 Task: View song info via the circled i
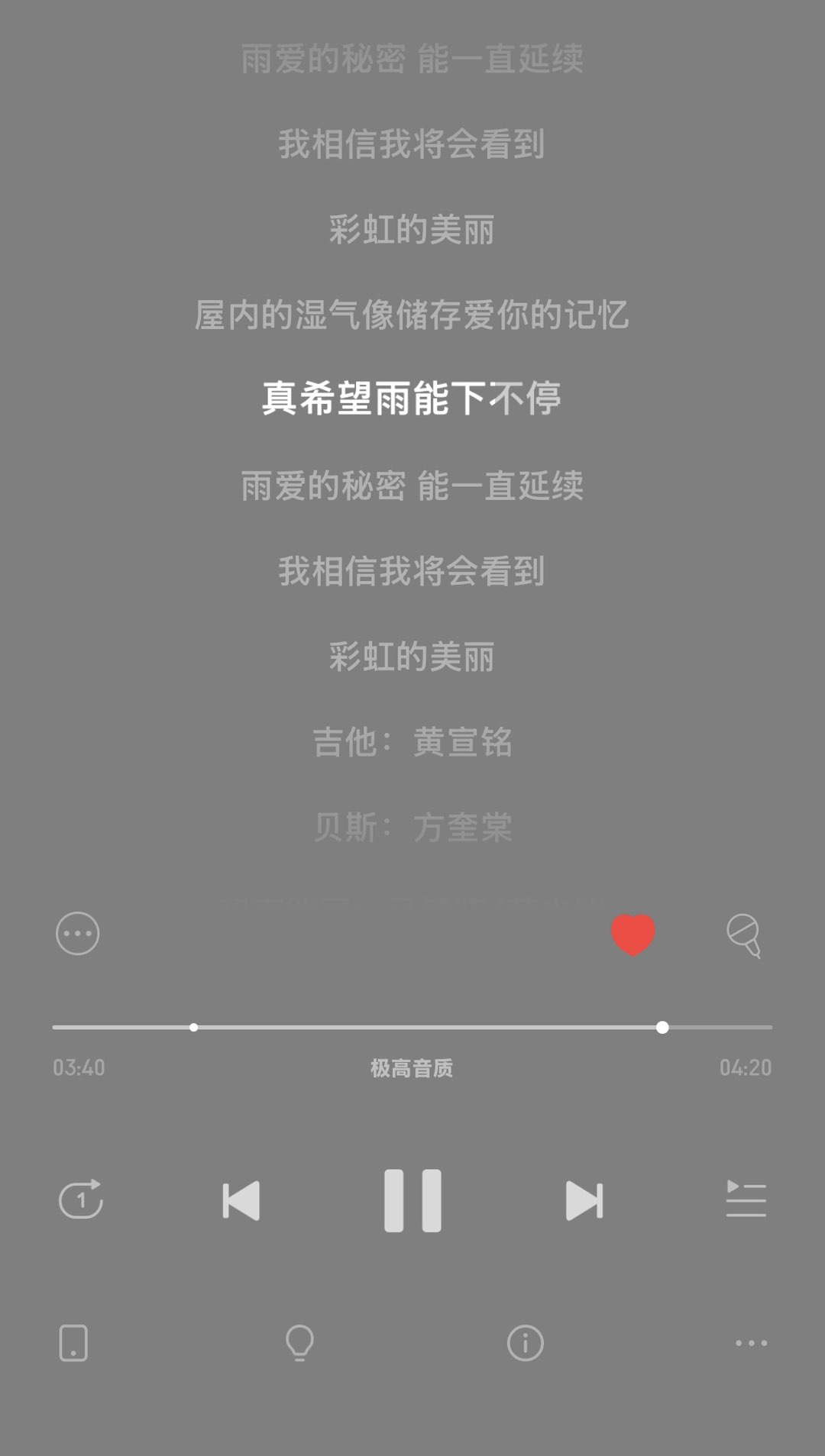[526, 1343]
